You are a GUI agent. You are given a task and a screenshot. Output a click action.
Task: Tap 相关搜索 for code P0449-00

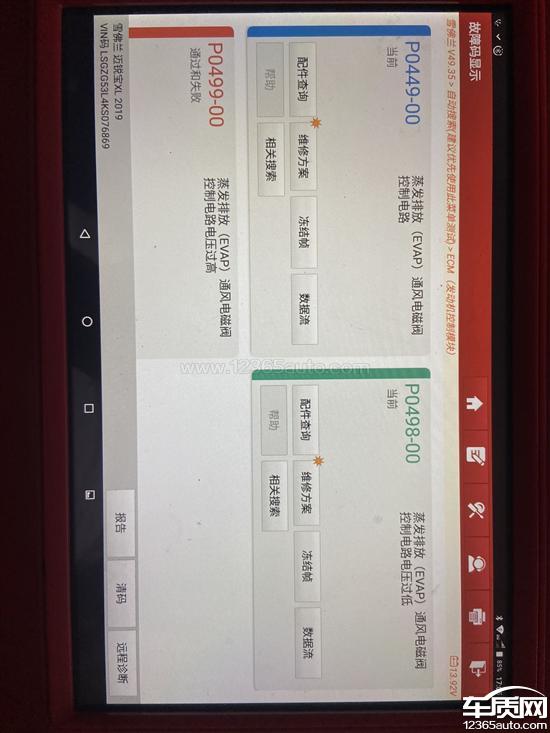271,159
